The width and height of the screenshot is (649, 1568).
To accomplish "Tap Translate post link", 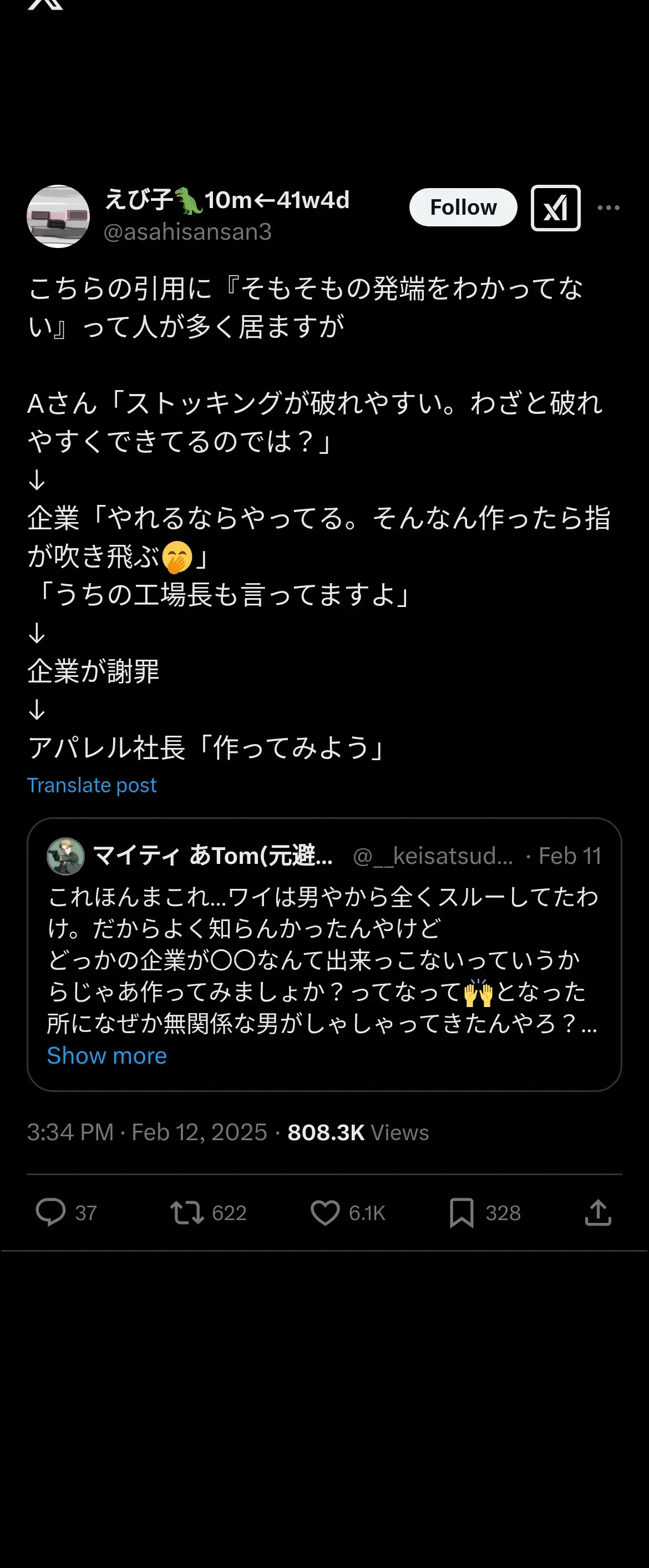I will [92, 785].
